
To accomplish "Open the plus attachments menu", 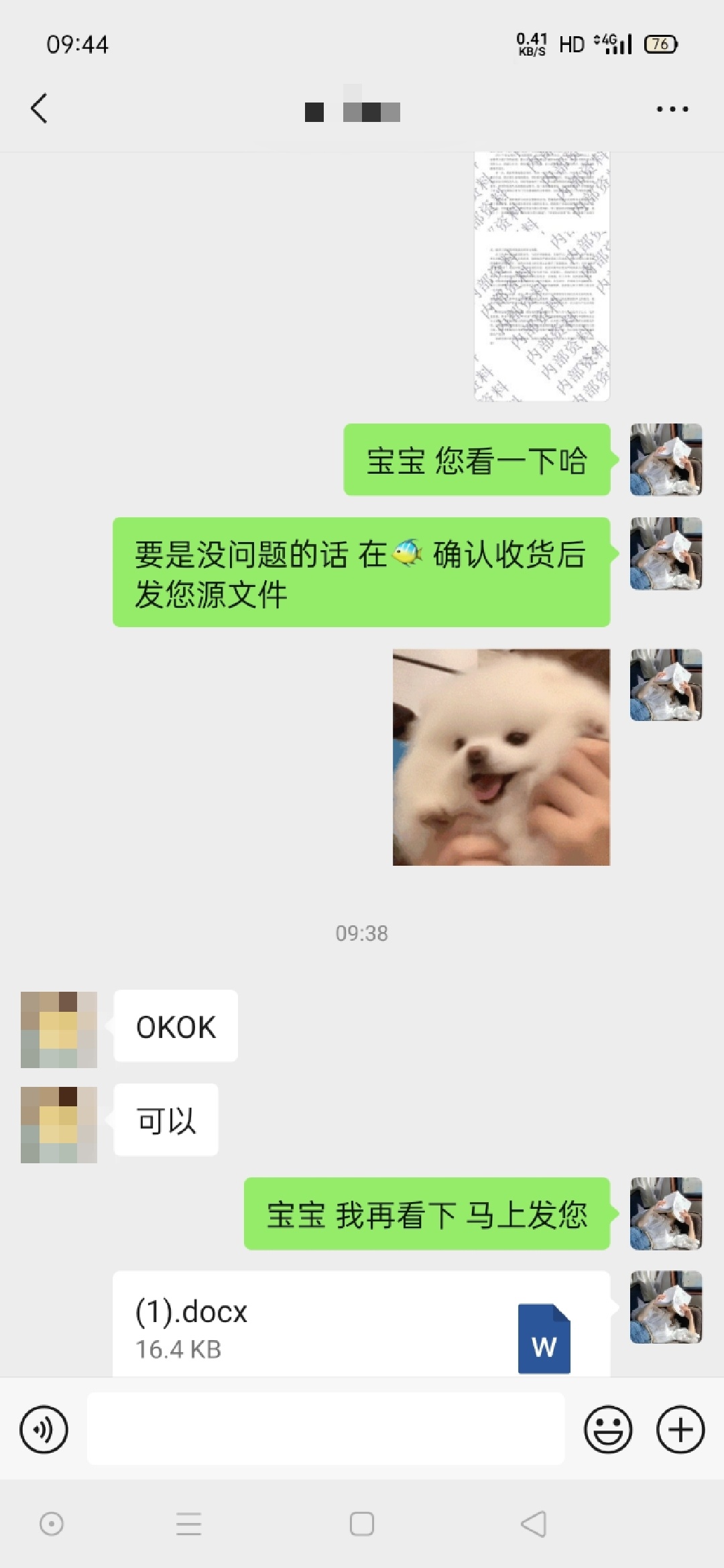I will click(680, 1430).
